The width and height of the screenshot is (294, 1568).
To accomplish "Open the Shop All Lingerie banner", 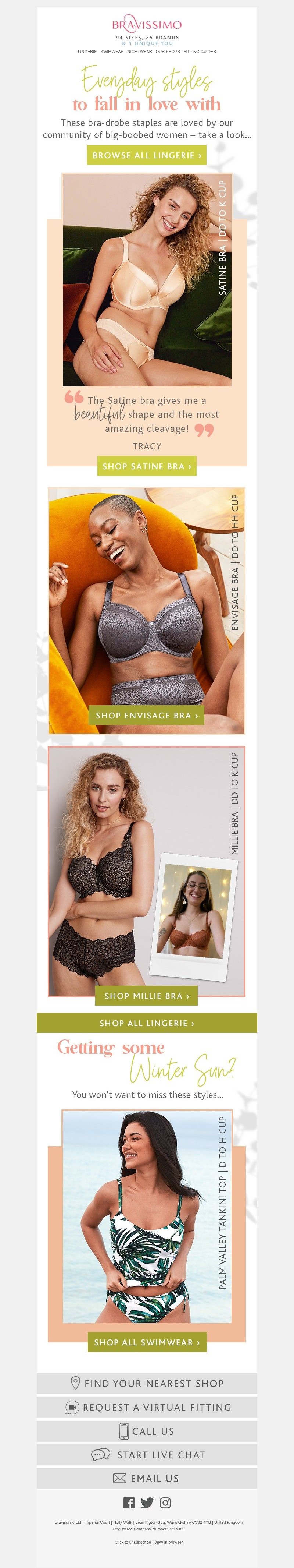I will [147, 1023].
